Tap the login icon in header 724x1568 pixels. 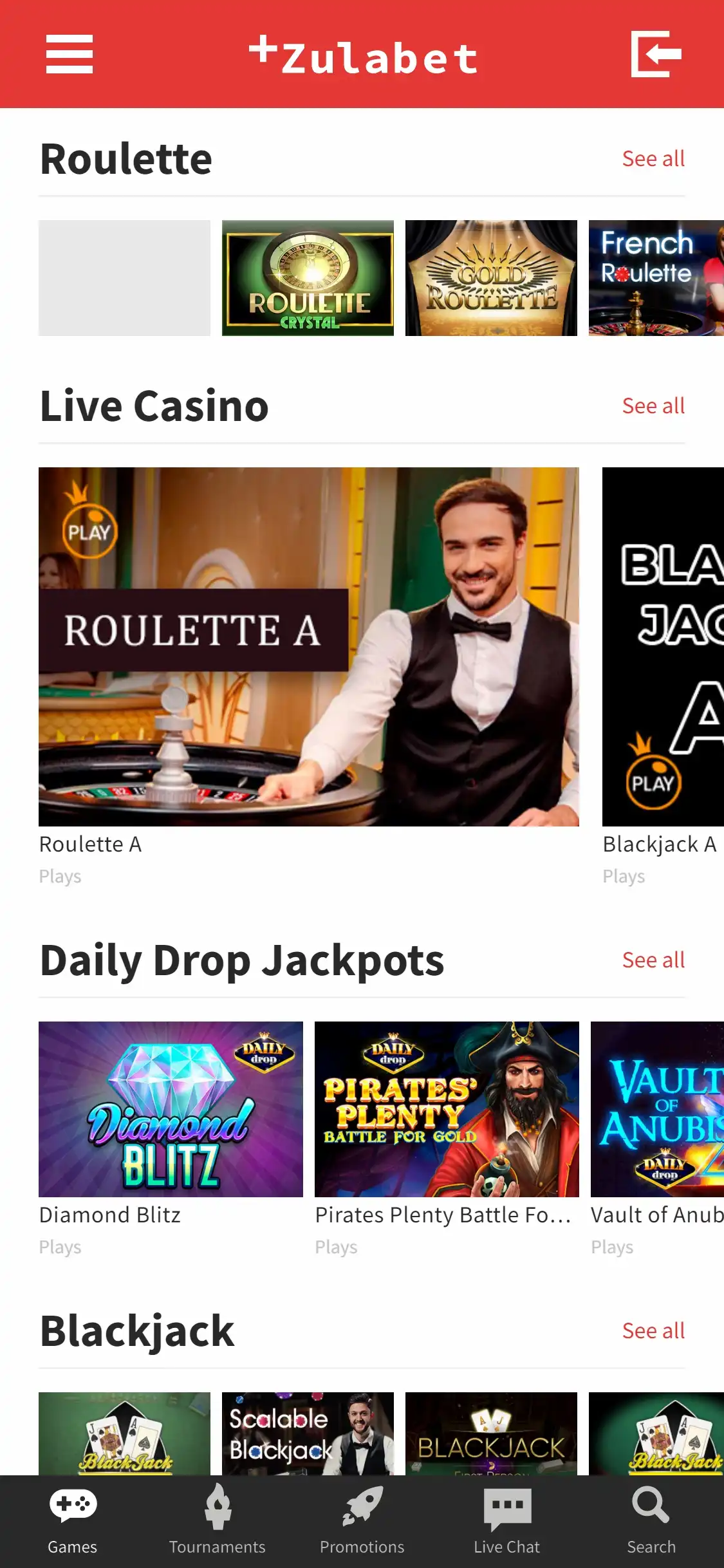656,54
